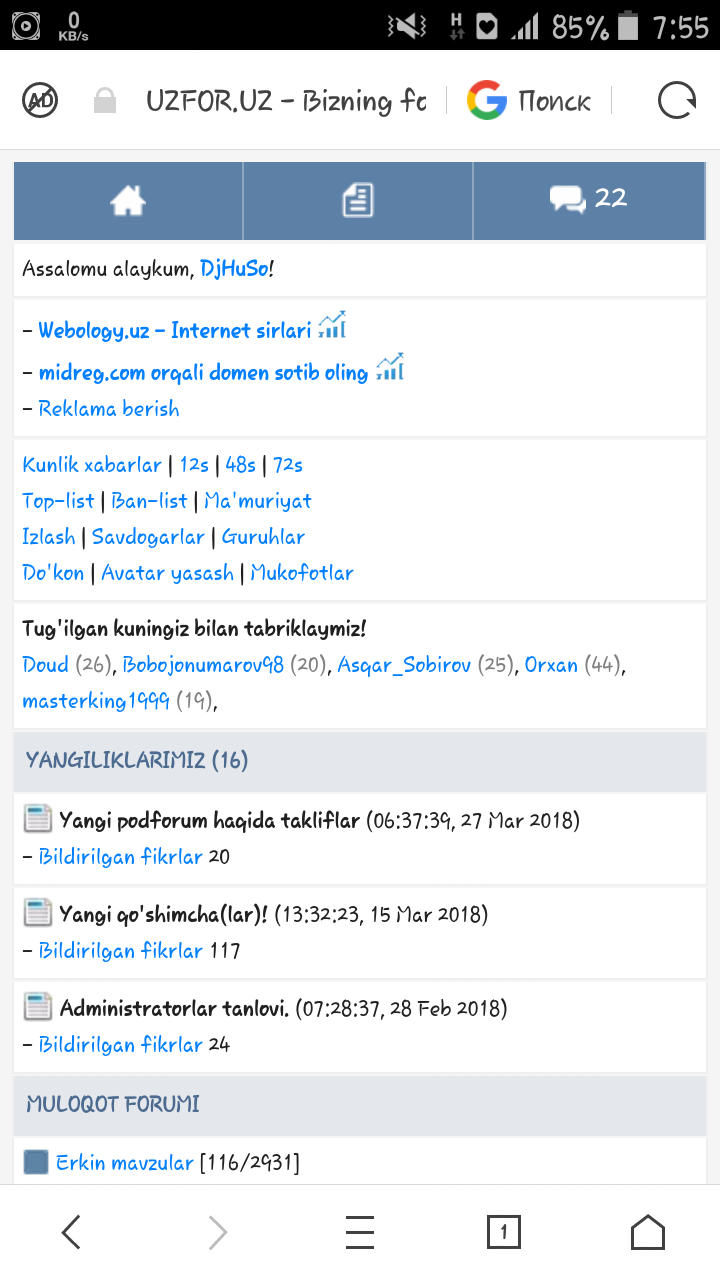Viewport: 720px width, 1280px height.
Task: Open comments for Yangi qo'shimcha(lar)! news
Action: pos(121,951)
